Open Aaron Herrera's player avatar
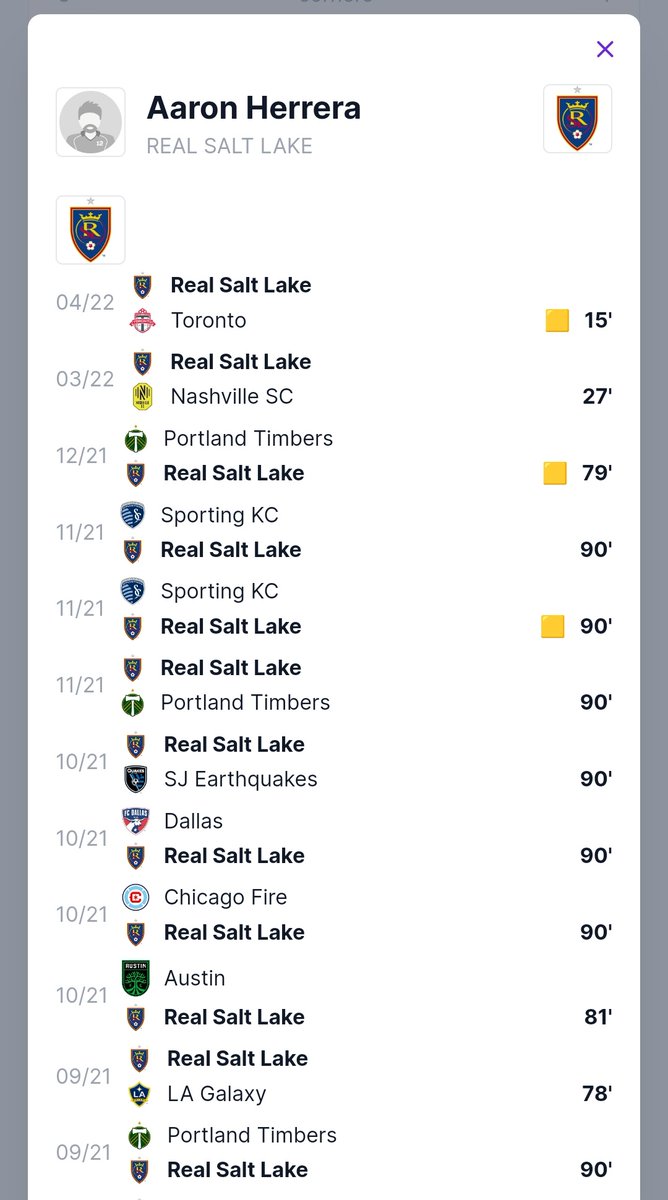This screenshot has width=668, height=1200. click(91, 122)
